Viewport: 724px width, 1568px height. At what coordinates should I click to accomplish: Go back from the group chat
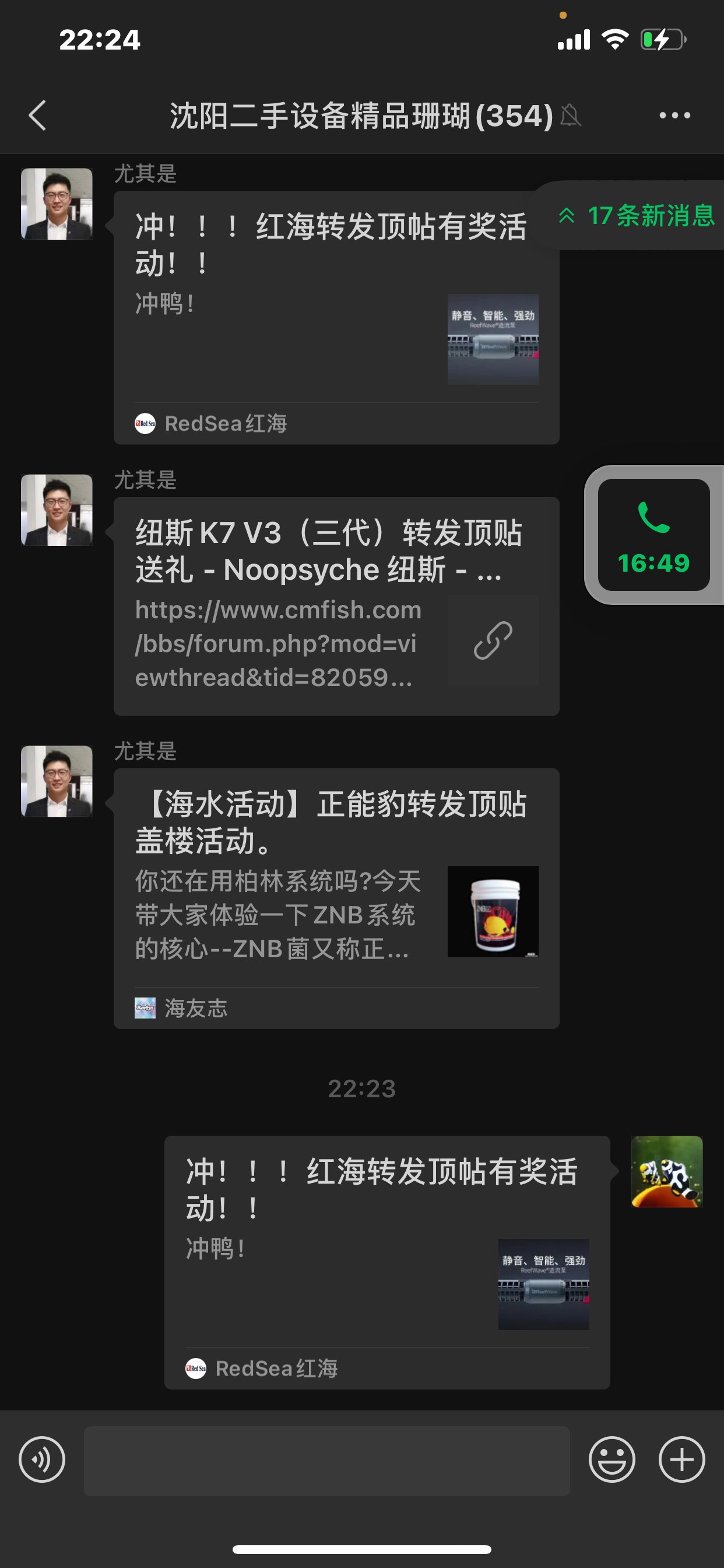38,115
